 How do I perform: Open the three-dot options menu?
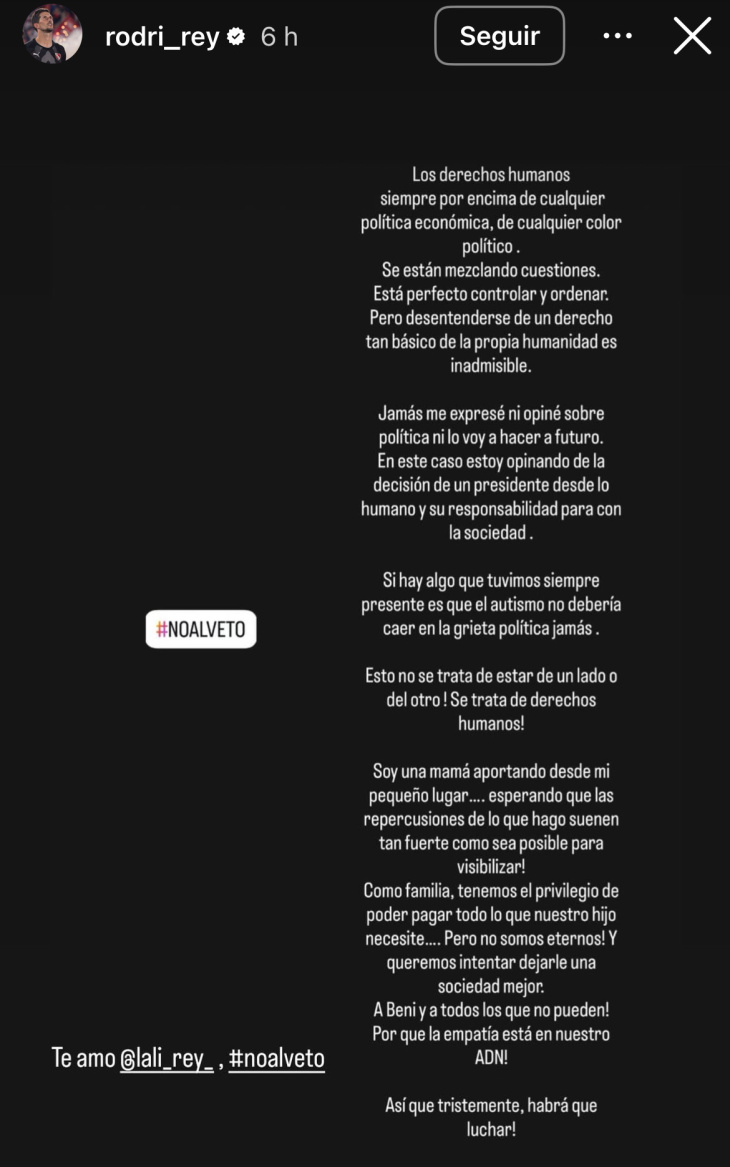coord(617,36)
